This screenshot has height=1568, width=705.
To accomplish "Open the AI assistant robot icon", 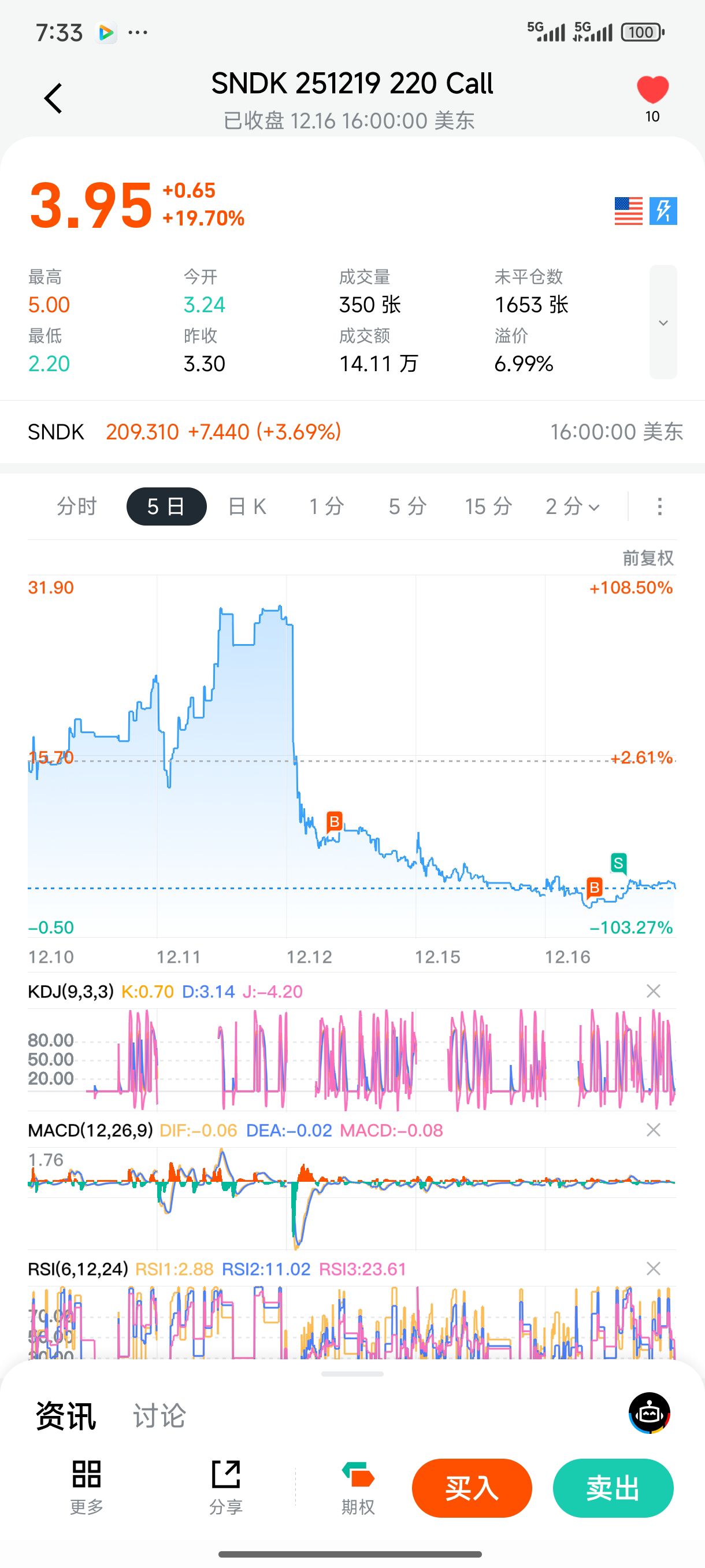I will (649, 1414).
